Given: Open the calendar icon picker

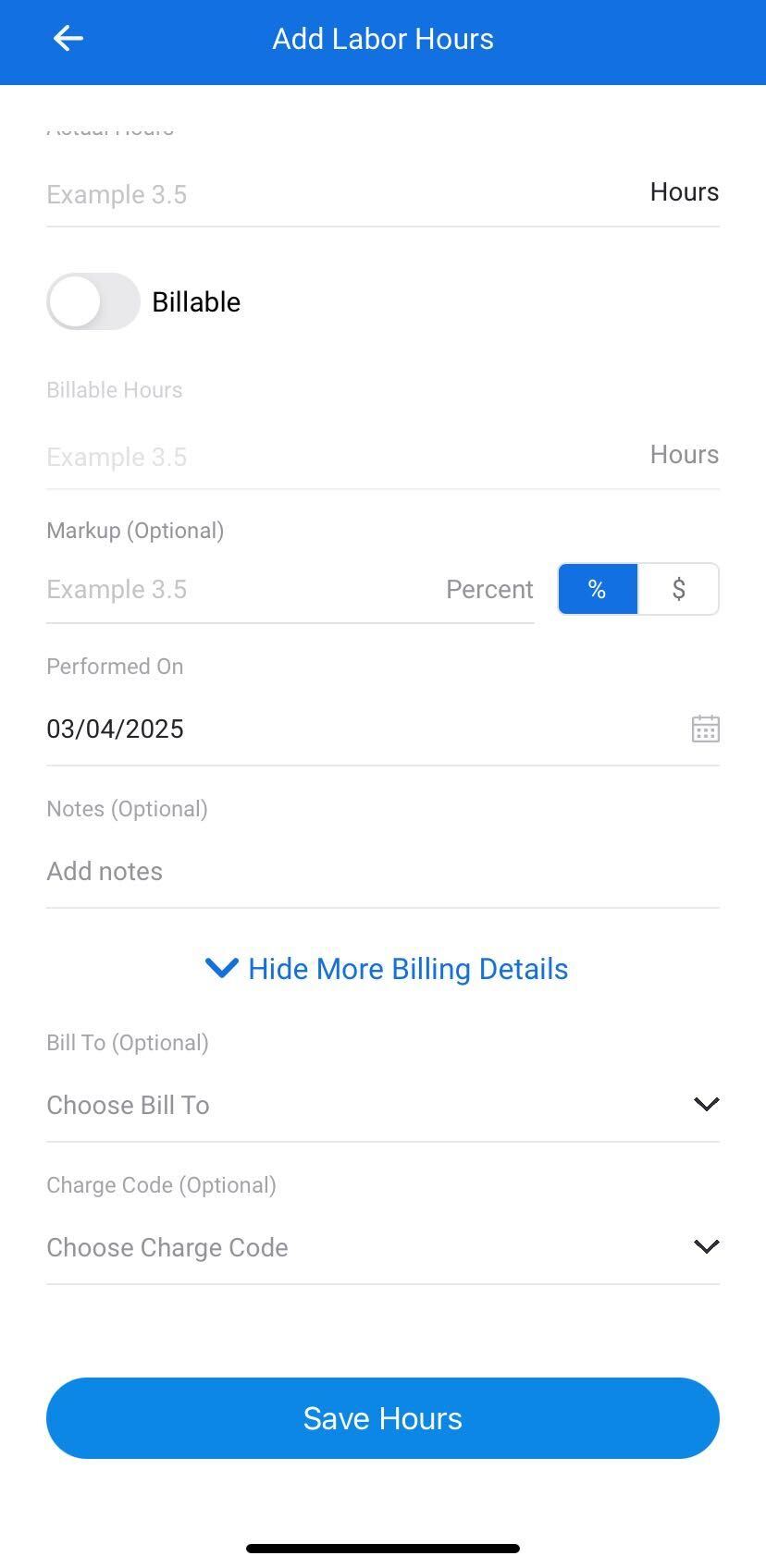Looking at the screenshot, I should click(706, 729).
